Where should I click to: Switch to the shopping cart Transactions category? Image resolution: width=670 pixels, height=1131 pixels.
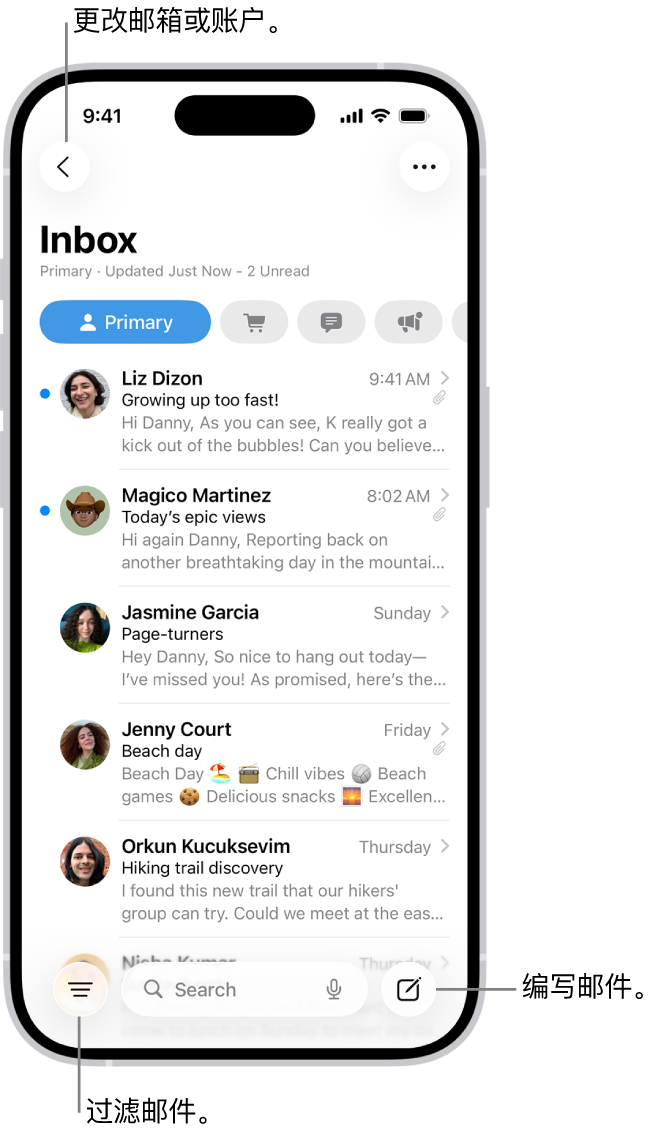coord(254,322)
